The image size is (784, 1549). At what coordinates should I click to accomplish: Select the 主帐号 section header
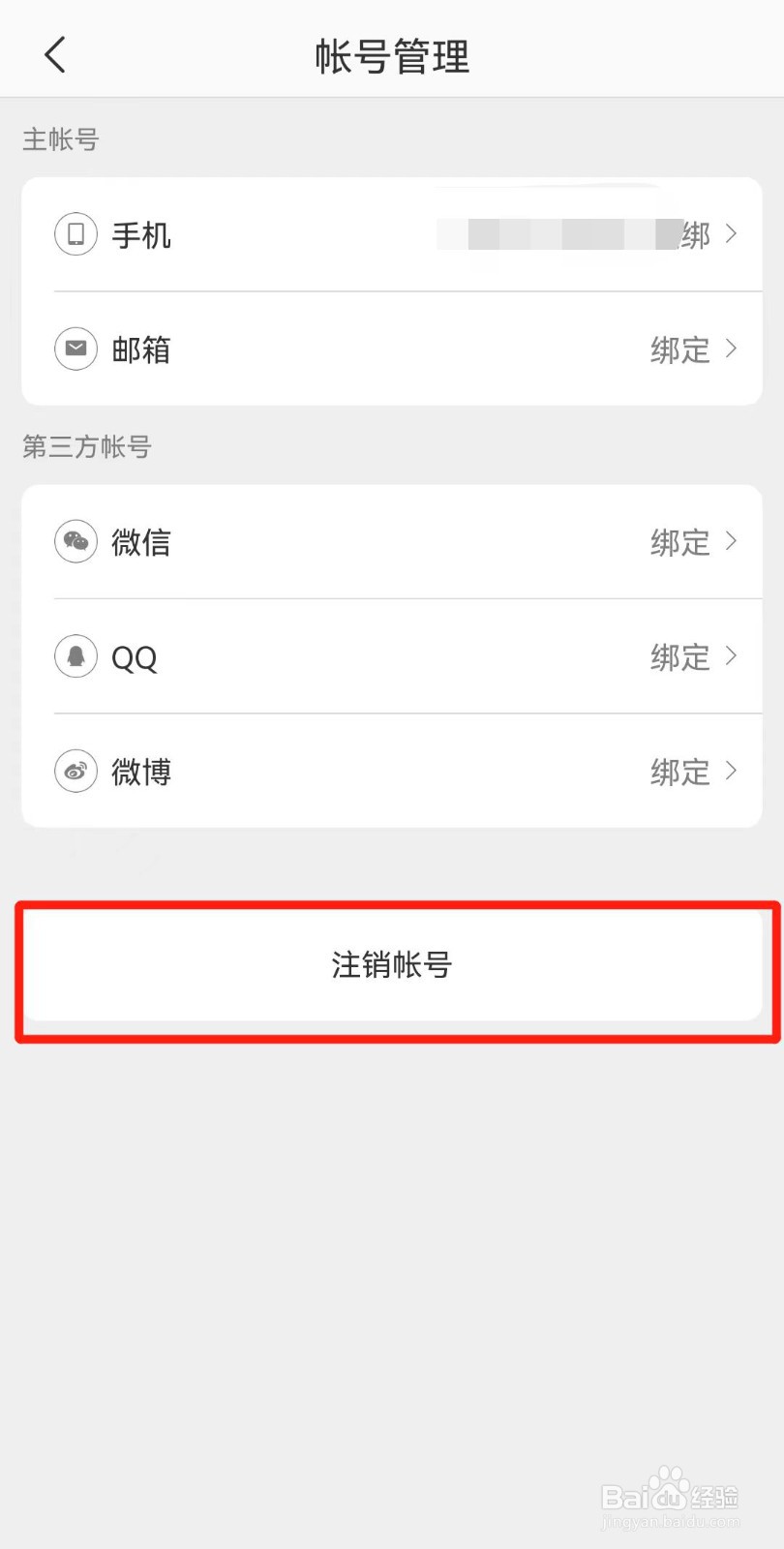click(x=59, y=139)
